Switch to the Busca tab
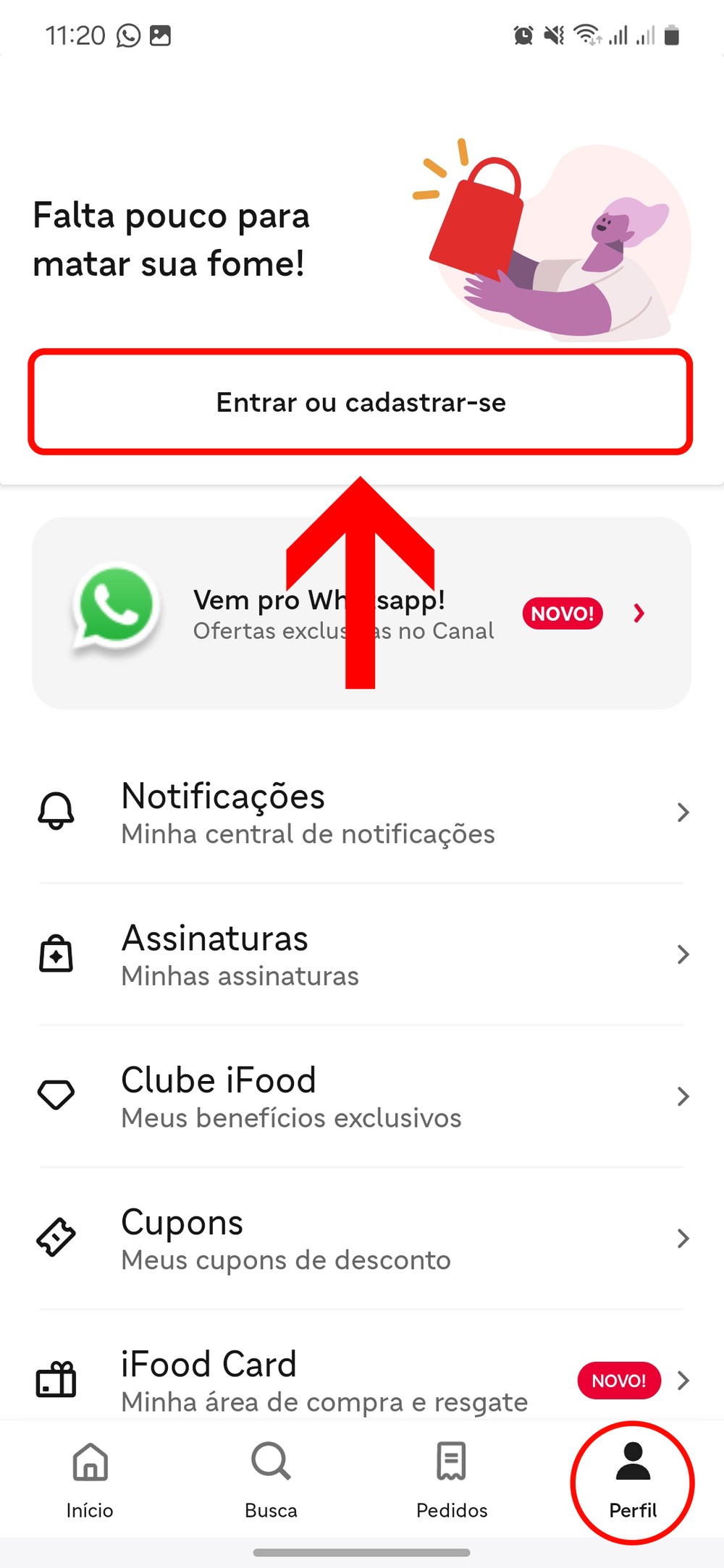The image size is (724, 1568). tap(271, 1480)
